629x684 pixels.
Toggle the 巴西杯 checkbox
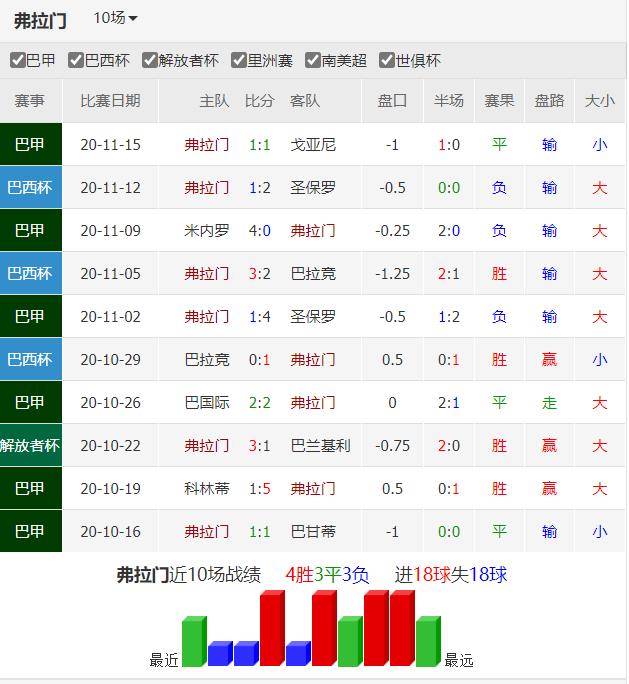76,60
